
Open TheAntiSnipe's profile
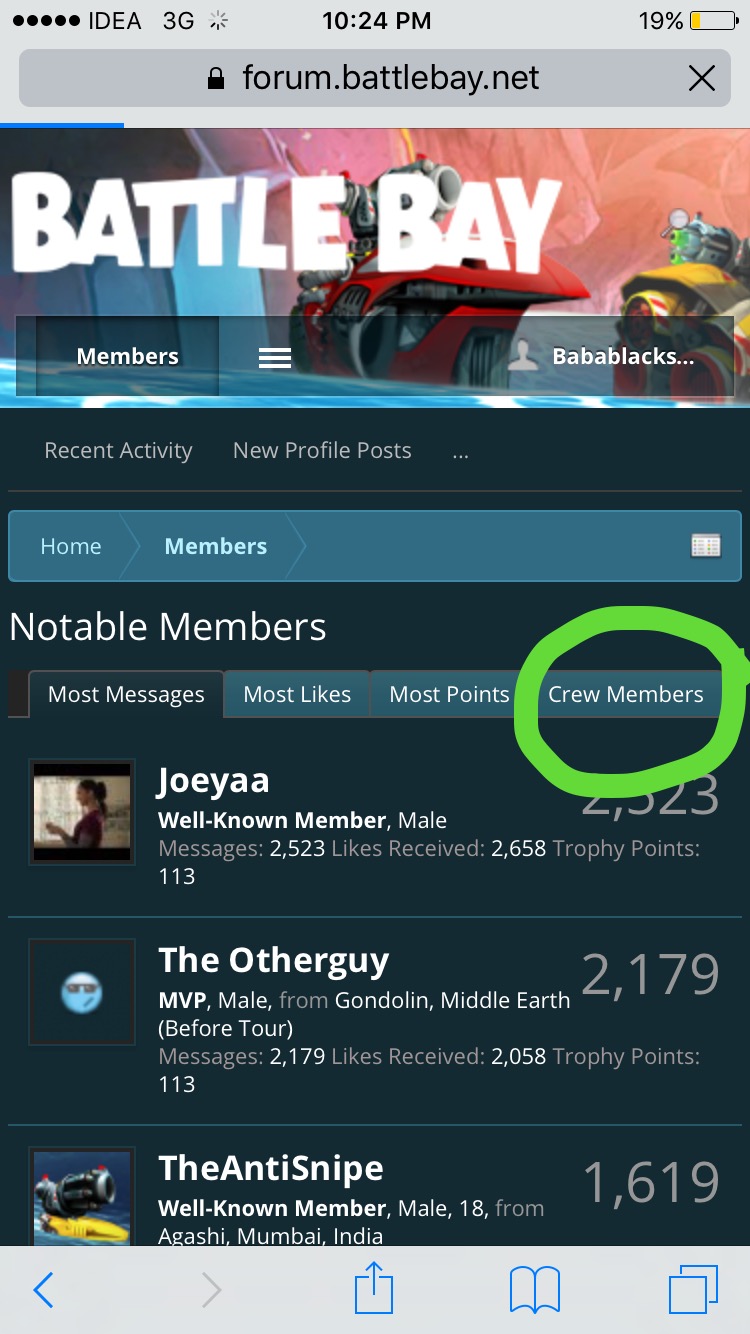point(270,1168)
